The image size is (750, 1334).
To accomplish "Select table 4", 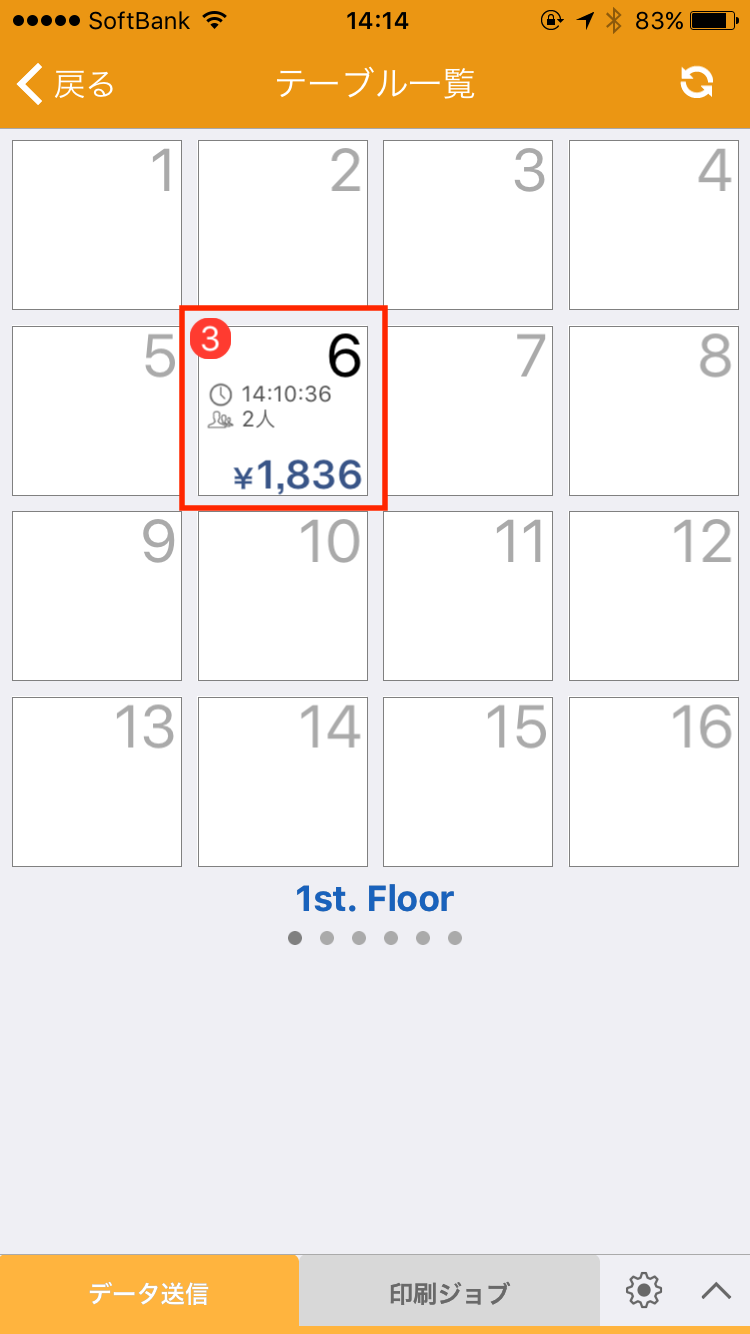I will point(654,225).
